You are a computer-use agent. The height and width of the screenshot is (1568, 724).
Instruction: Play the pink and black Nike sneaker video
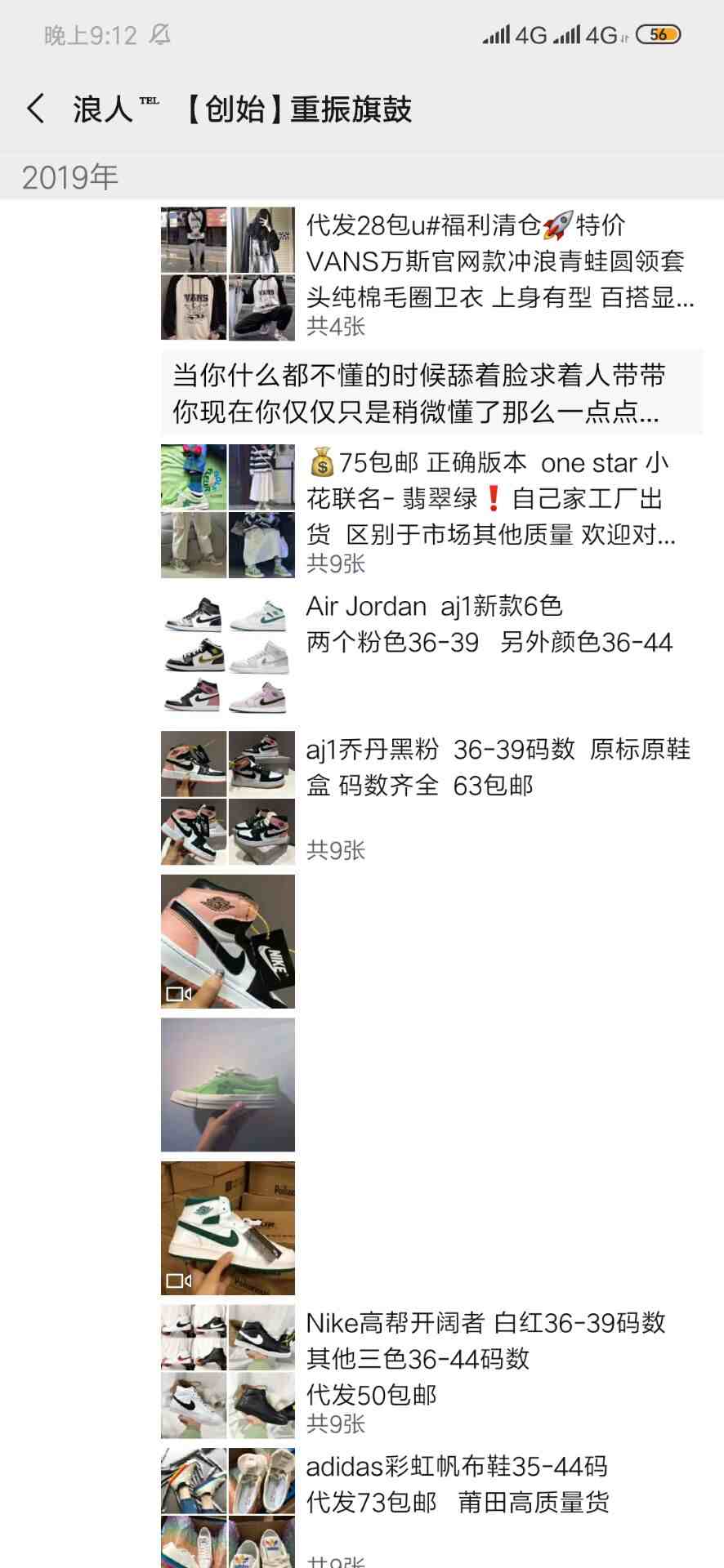(228, 942)
